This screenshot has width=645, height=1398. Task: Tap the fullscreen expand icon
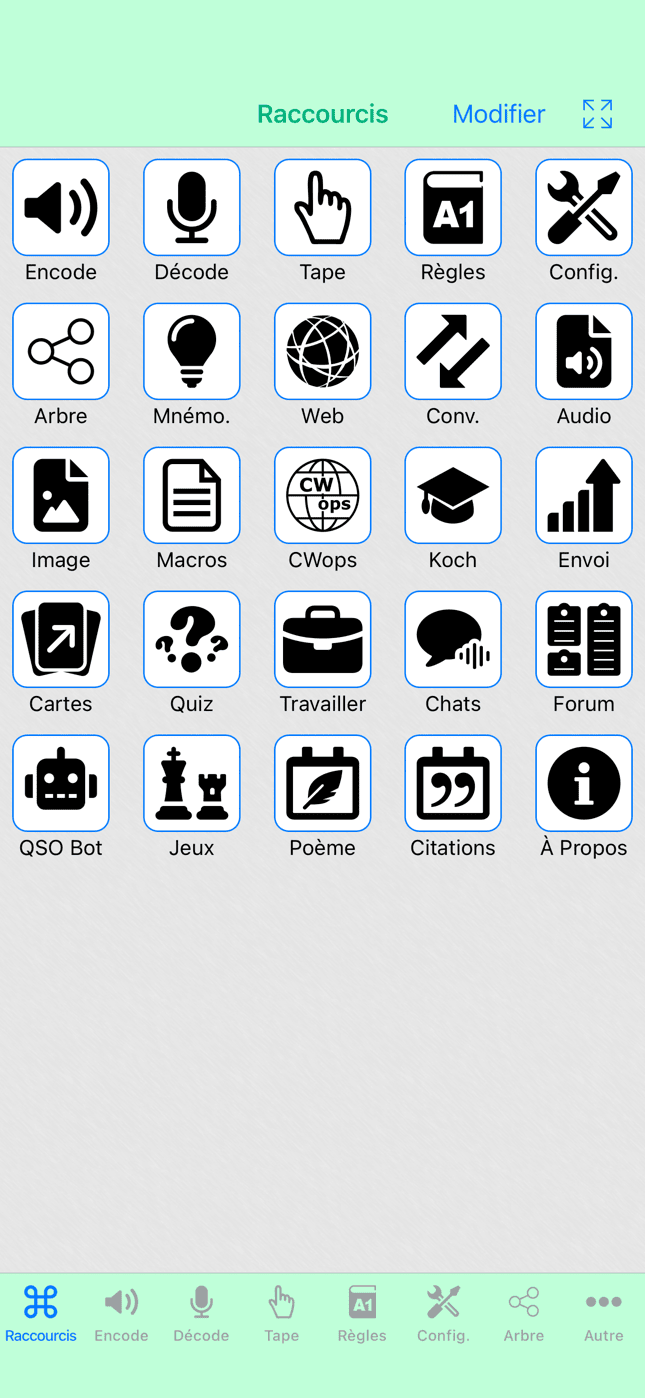pyautogui.click(x=597, y=114)
